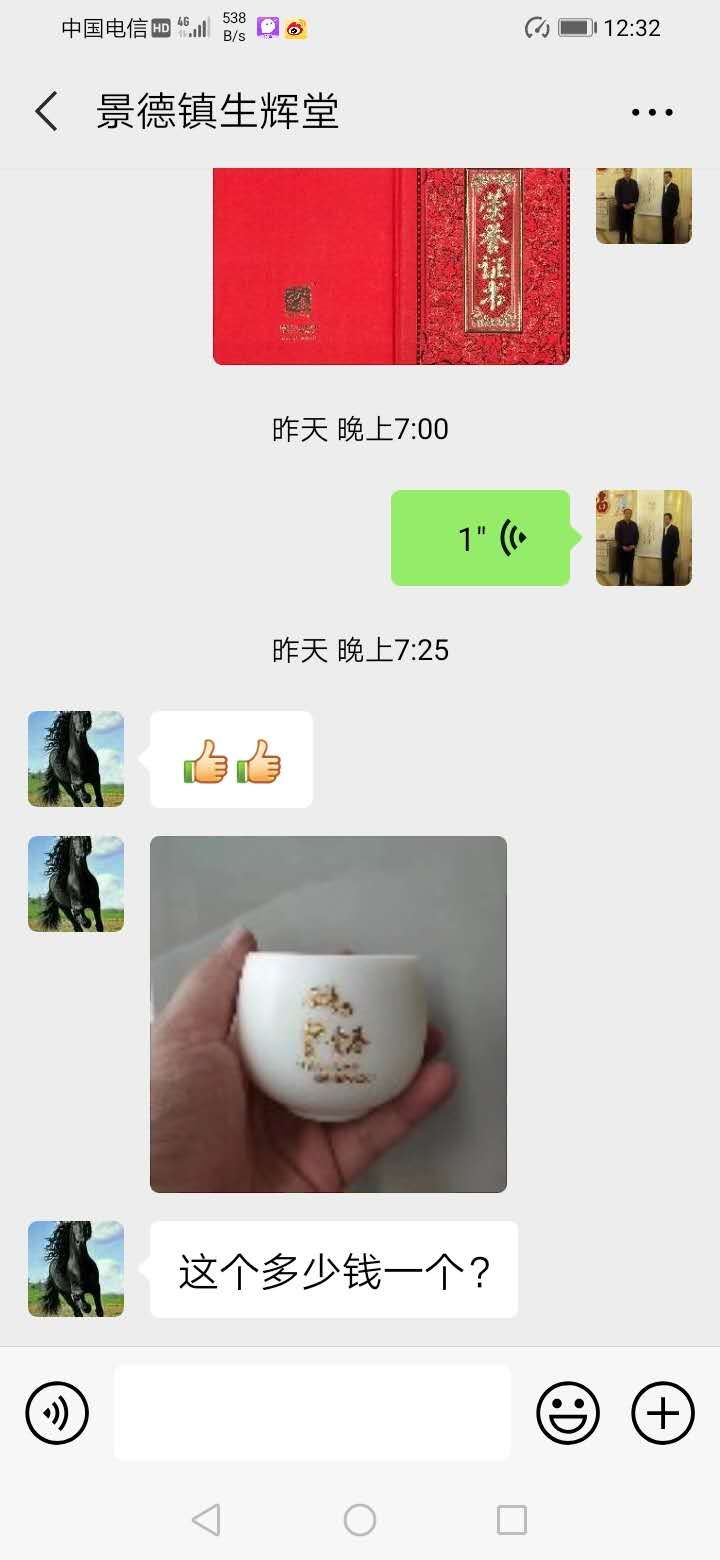Screen dimensions: 720x1560
Task: View the horse avatar contact next to 这个多少钱一个
Action: [76, 1268]
